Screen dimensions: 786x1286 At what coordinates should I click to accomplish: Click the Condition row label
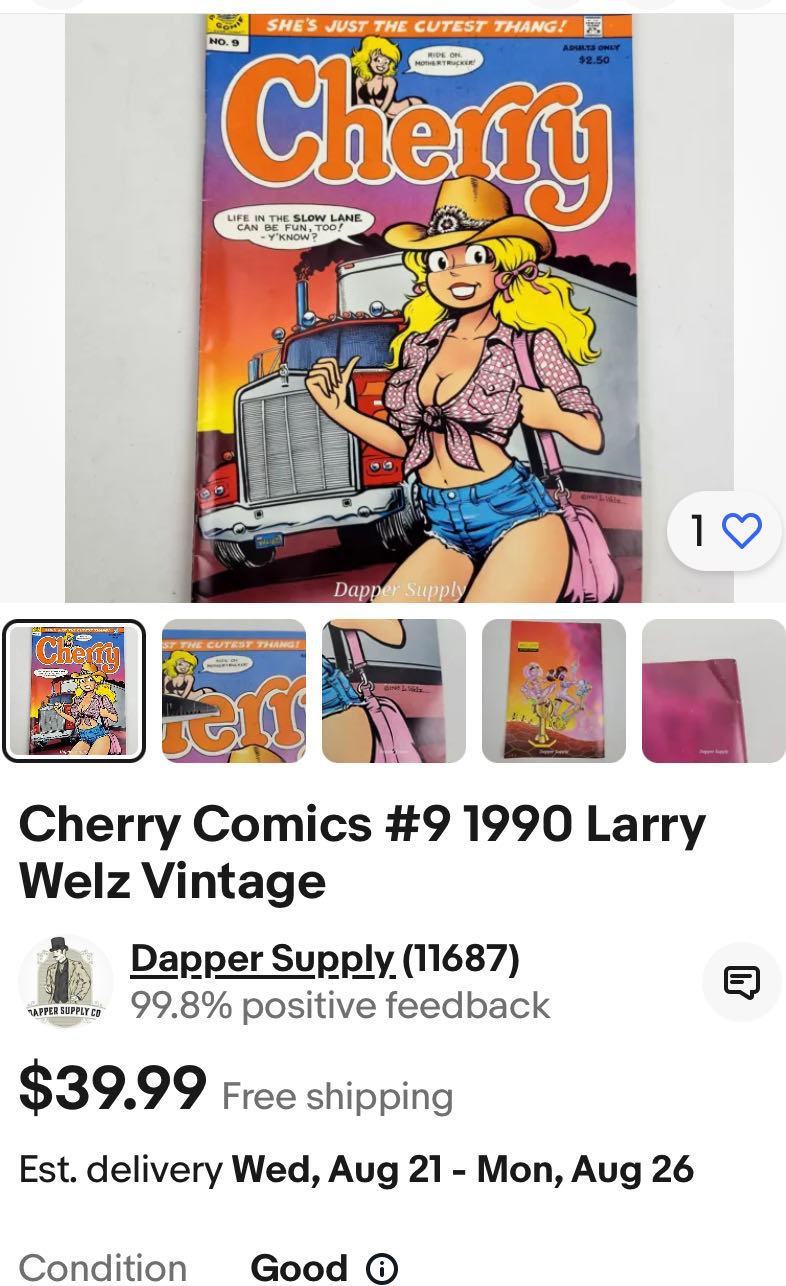click(102, 1268)
